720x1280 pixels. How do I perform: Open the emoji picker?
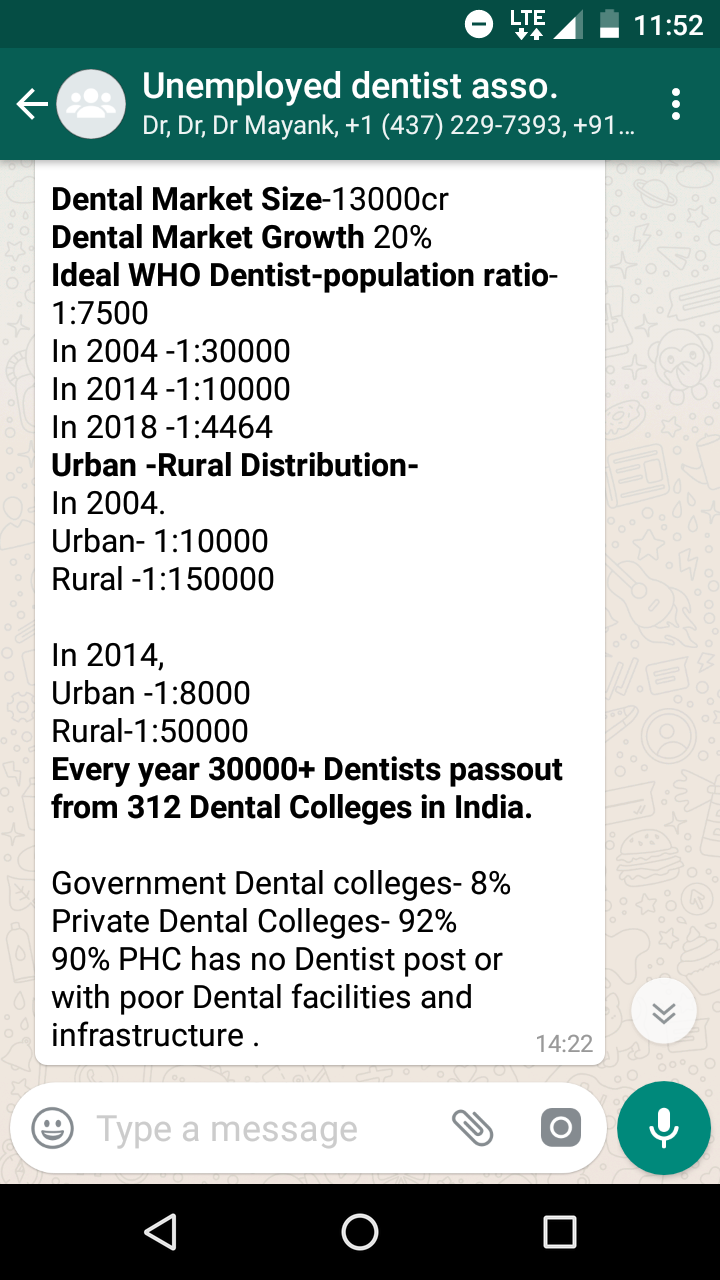53,1129
